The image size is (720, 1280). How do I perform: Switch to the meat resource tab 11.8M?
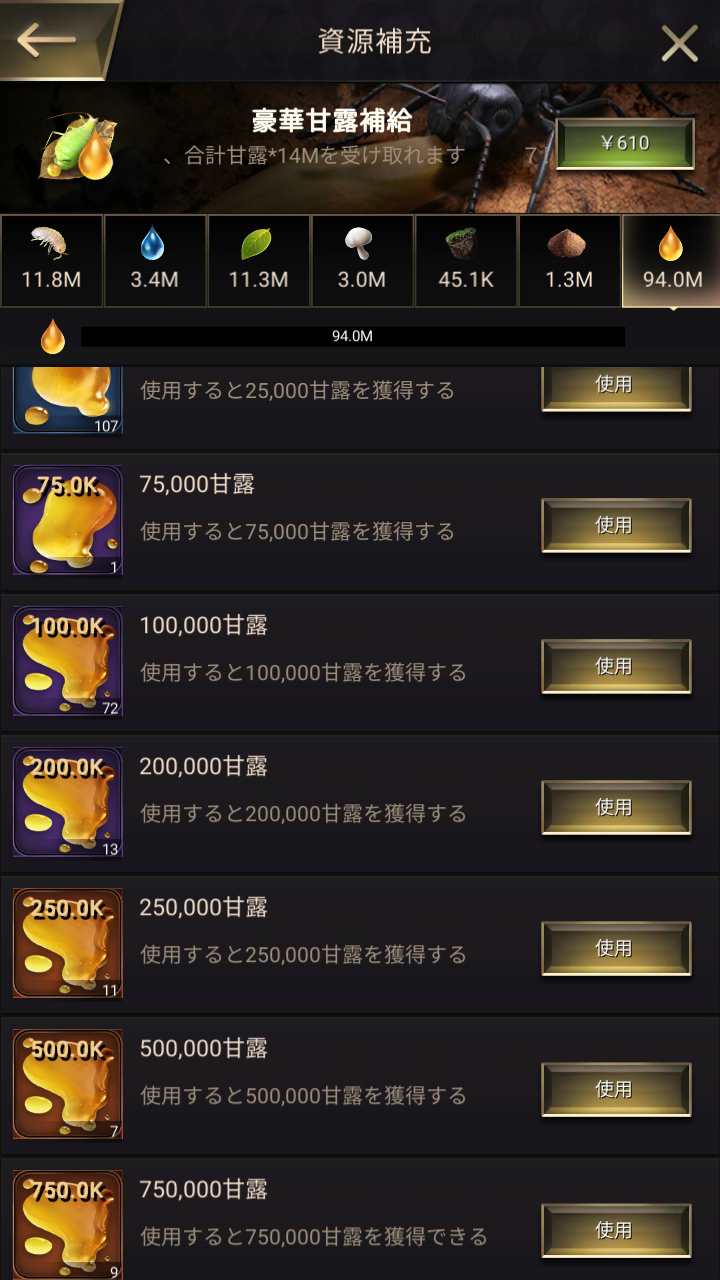(51, 260)
